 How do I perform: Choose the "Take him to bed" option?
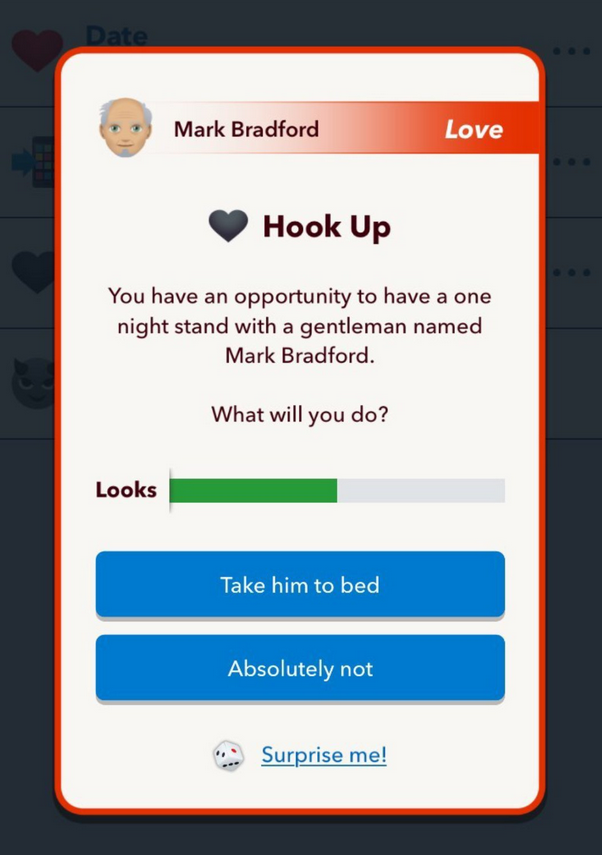coord(300,585)
